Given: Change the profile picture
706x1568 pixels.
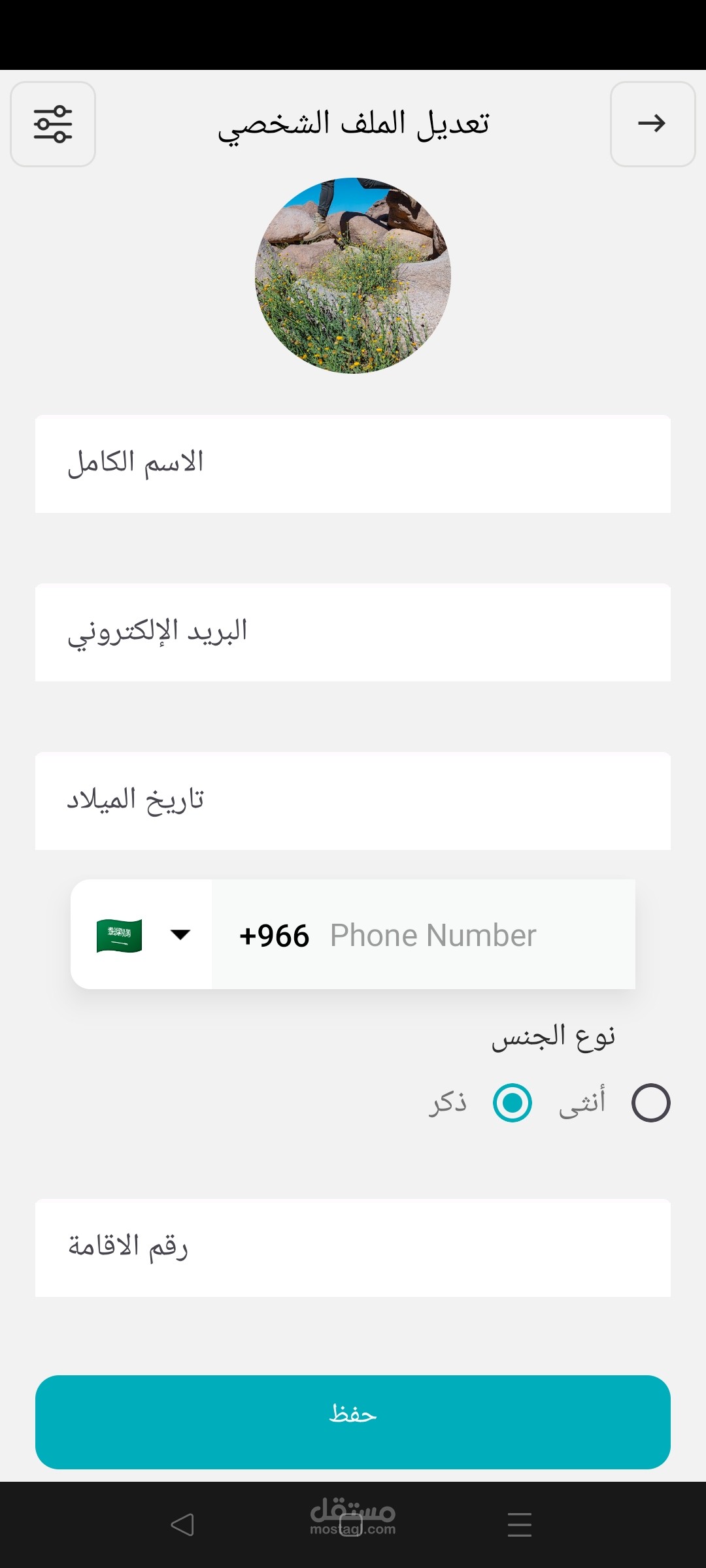Looking at the screenshot, I should [x=353, y=276].
